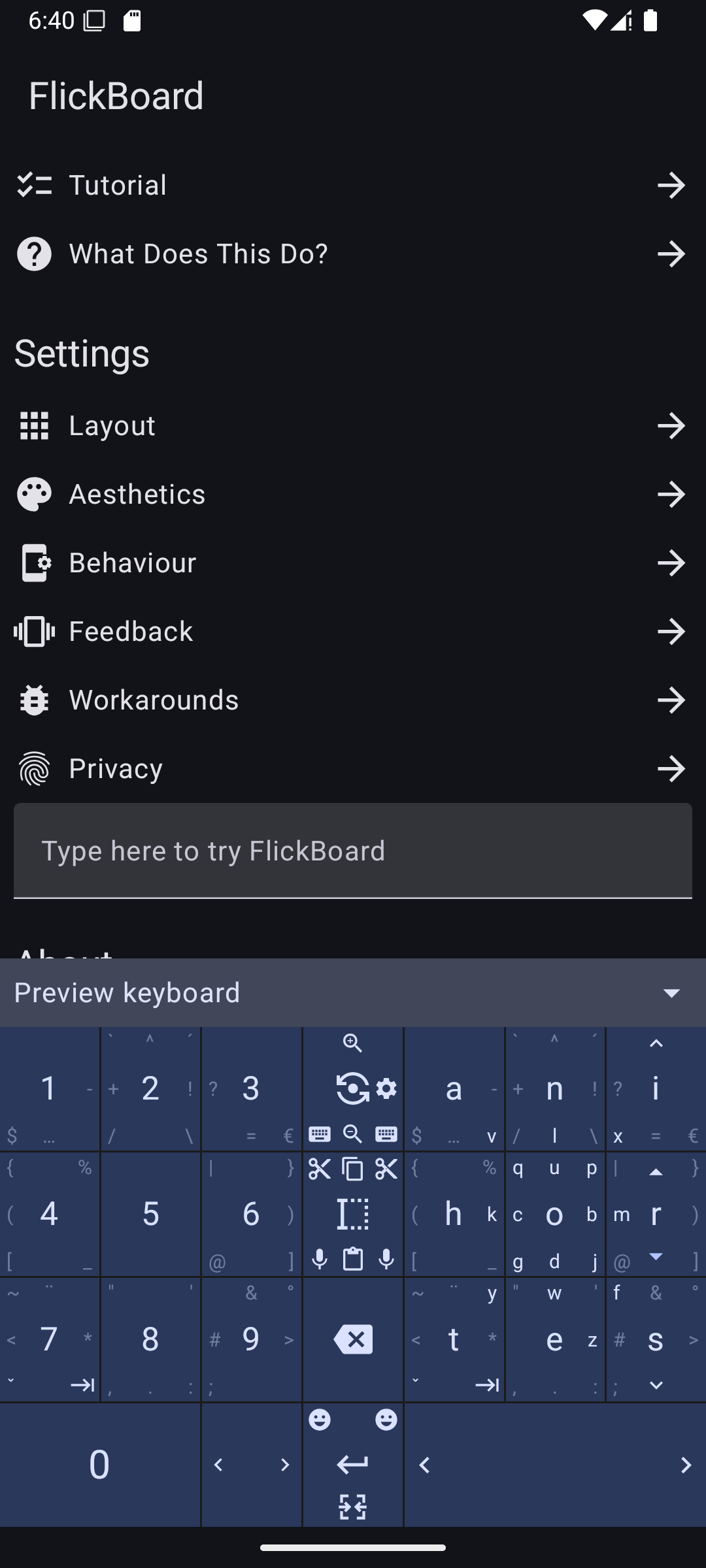Open the Workarounds settings
This screenshot has width=706, height=1568.
click(353, 700)
